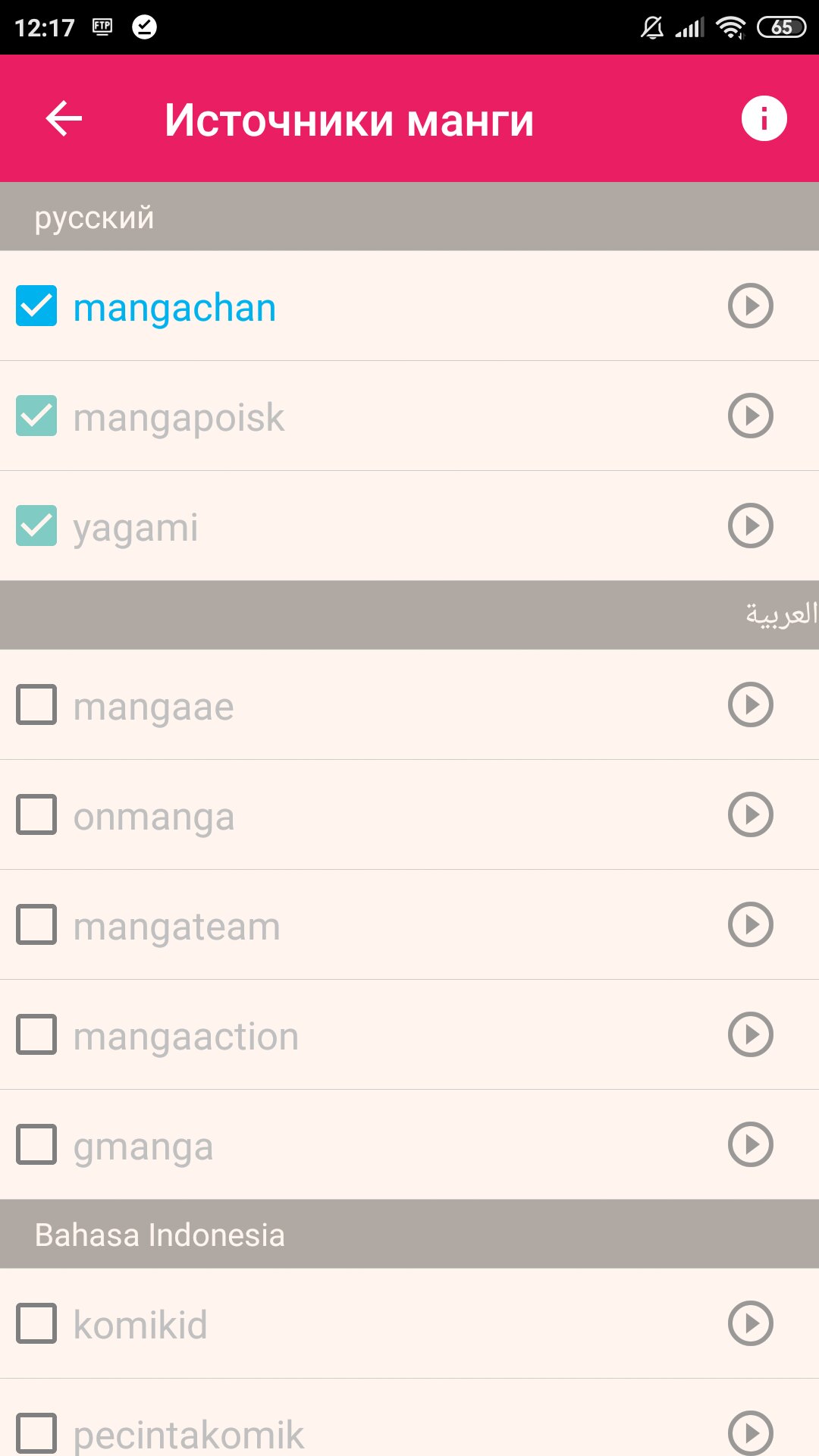Screen dimensions: 819x1456
Task: Tap the play icon beside onmanga
Action: click(x=751, y=814)
